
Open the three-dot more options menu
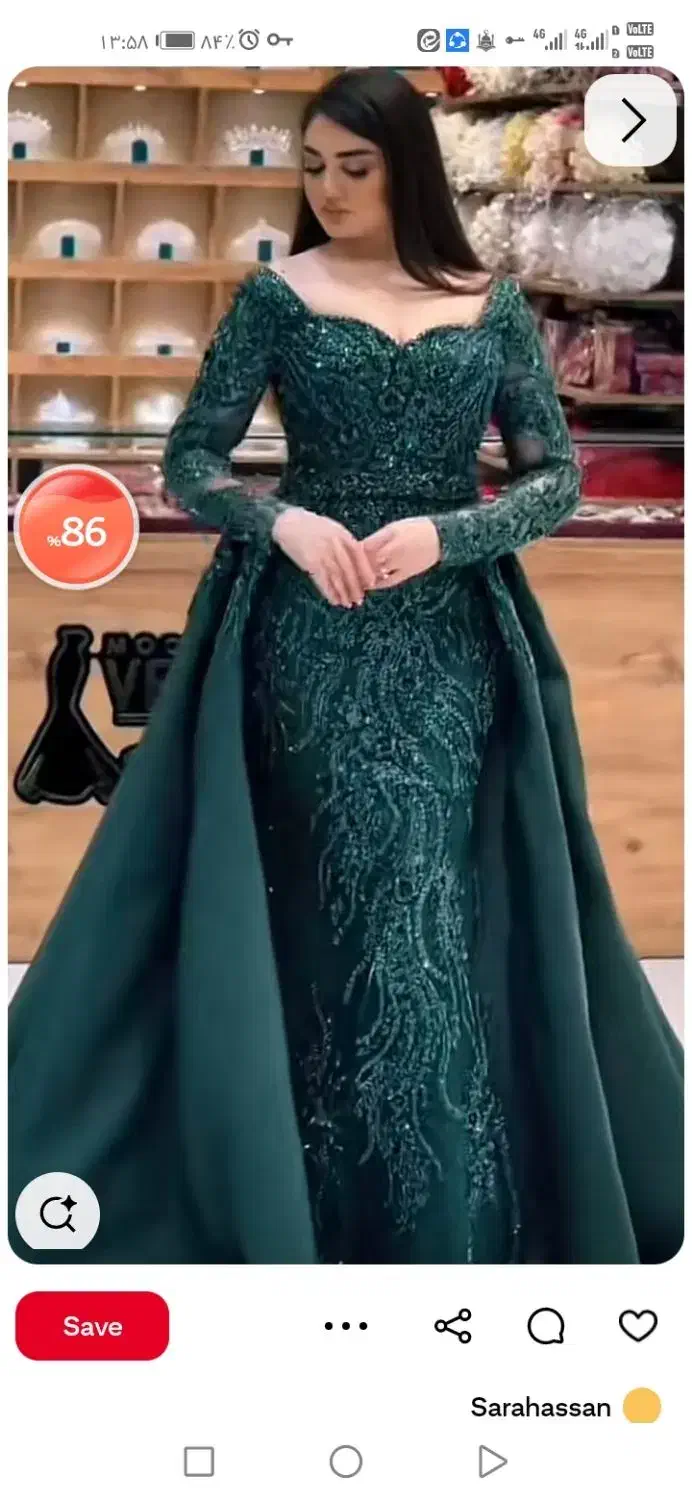tap(346, 1326)
